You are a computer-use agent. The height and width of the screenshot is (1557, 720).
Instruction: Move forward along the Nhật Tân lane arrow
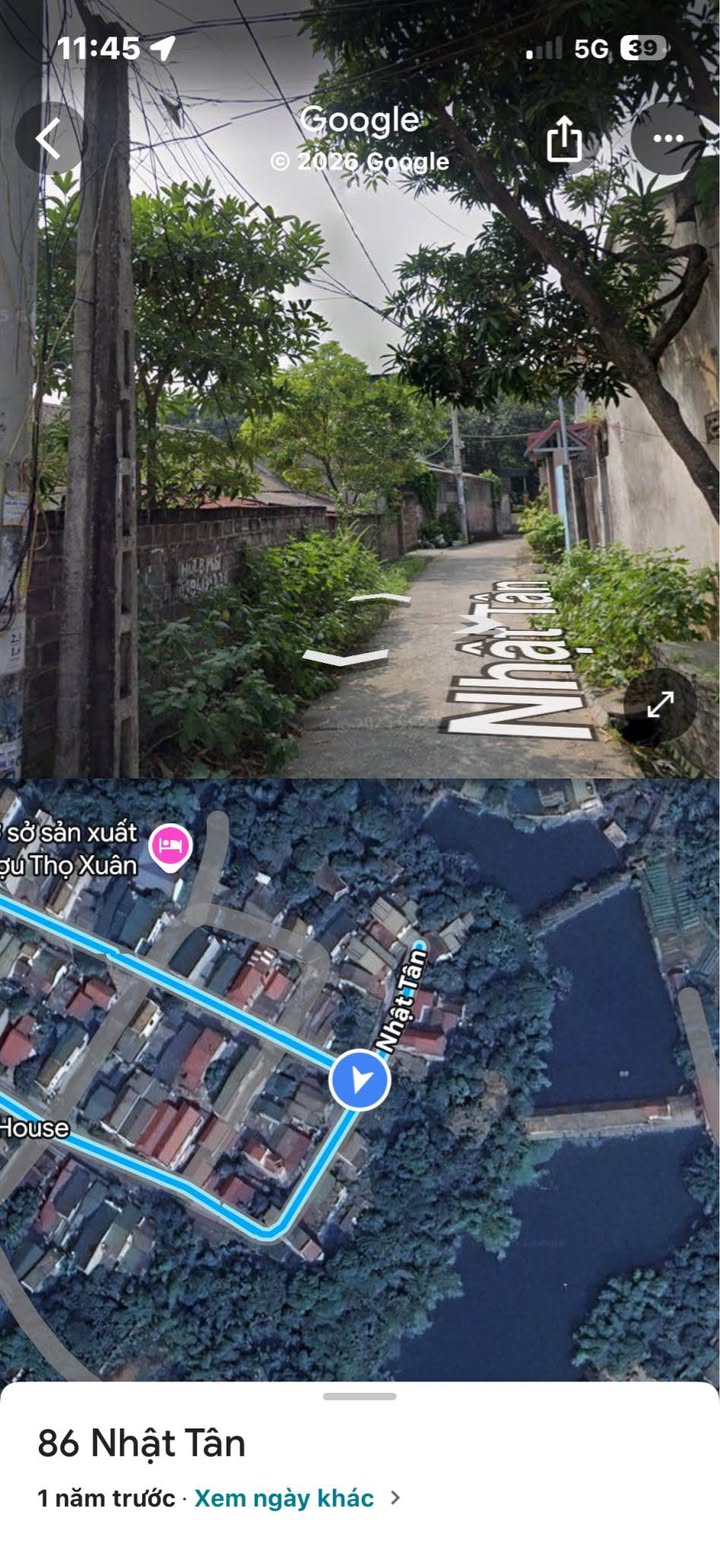click(379, 599)
